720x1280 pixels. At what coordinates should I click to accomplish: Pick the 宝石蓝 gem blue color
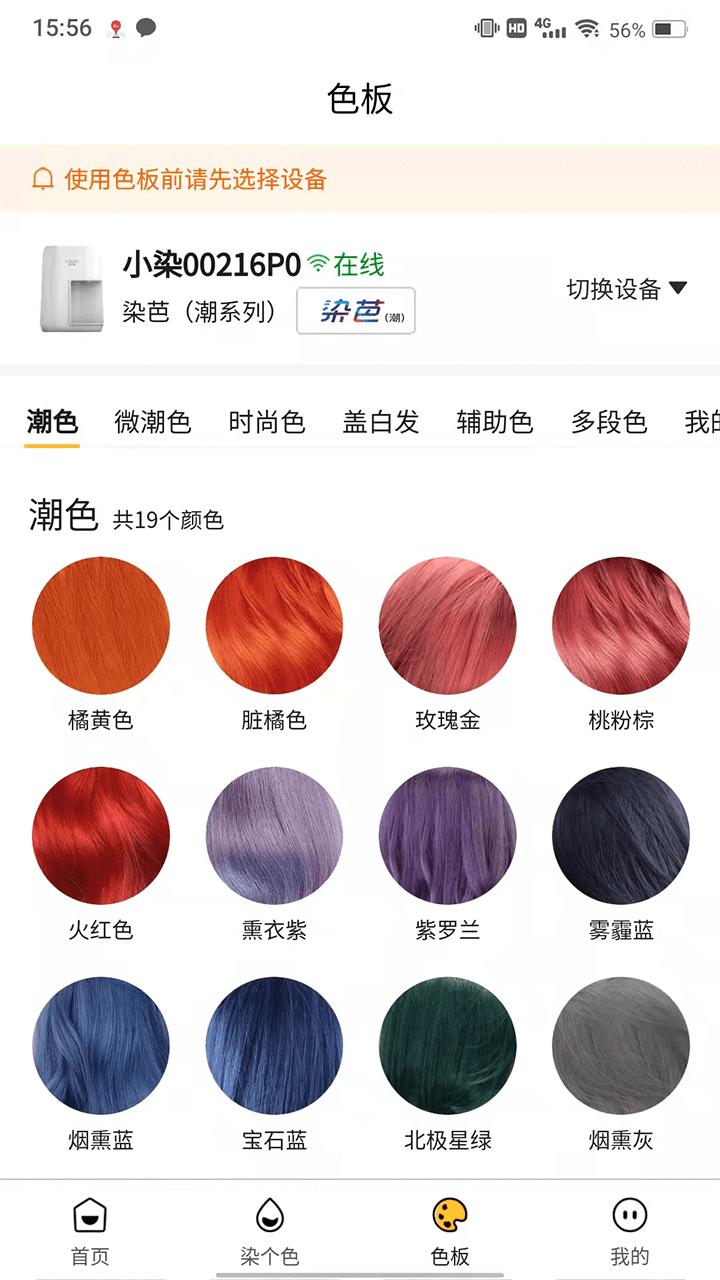click(x=274, y=1045)
